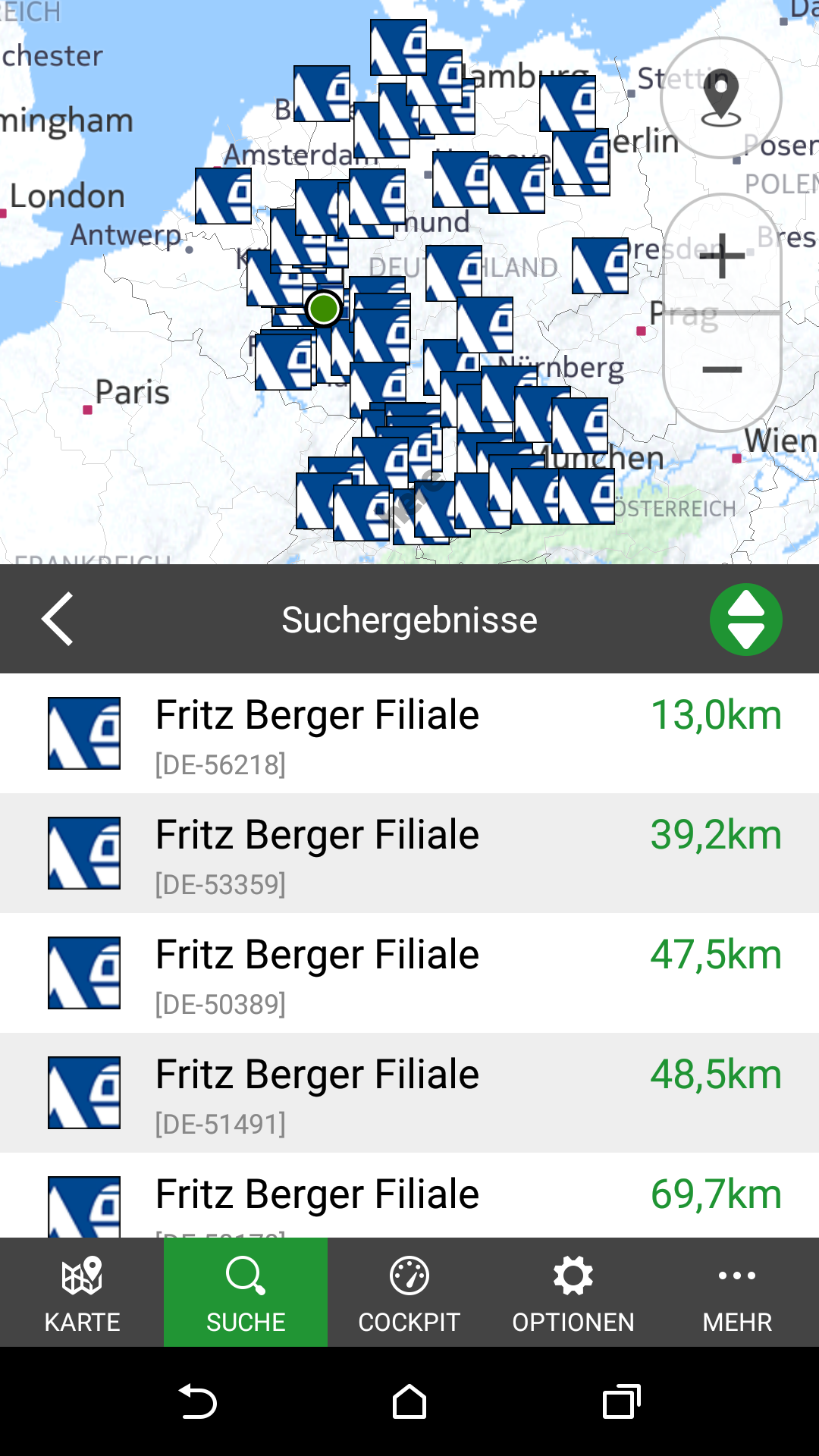Show the Mehr menu

tap(737, 1292)
